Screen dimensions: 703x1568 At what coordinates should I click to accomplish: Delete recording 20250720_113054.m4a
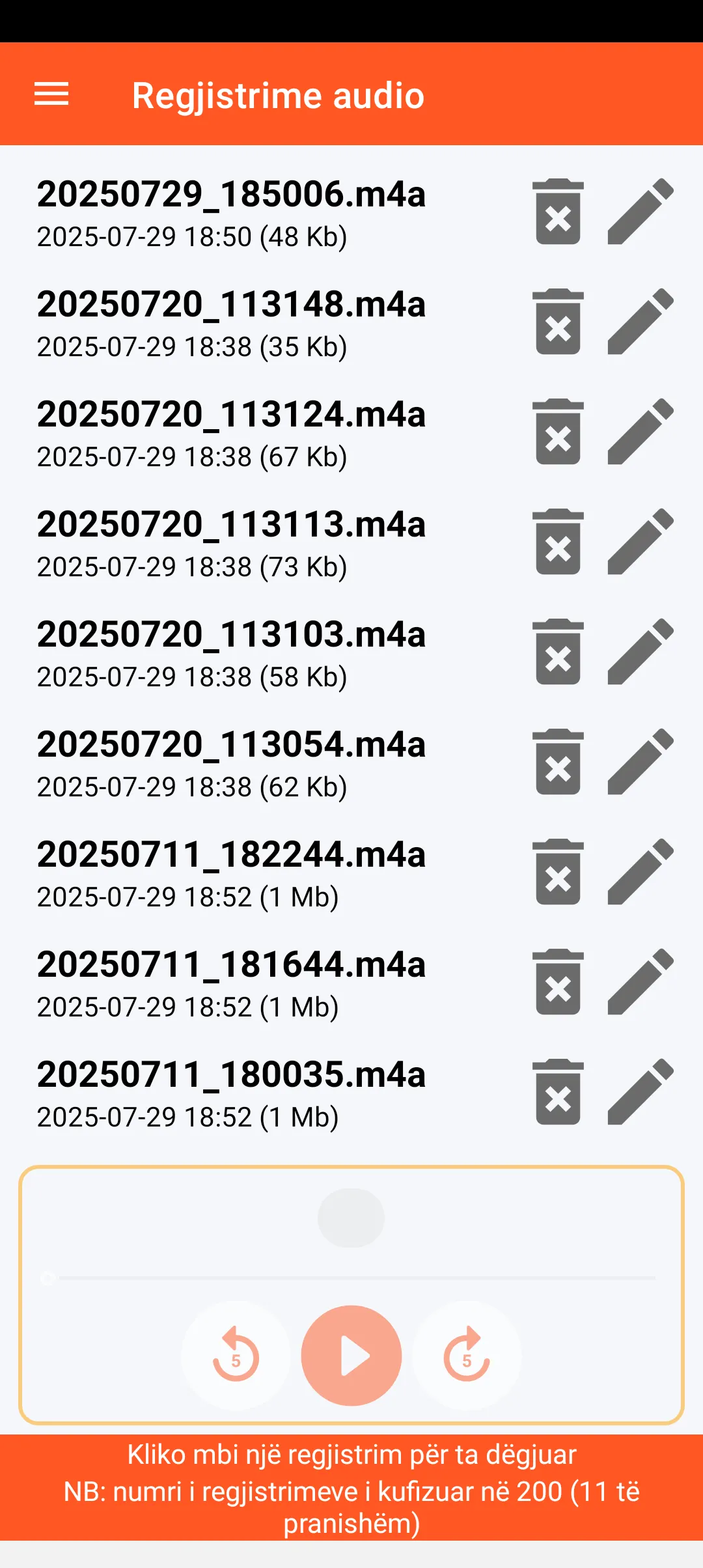[558, 762]
